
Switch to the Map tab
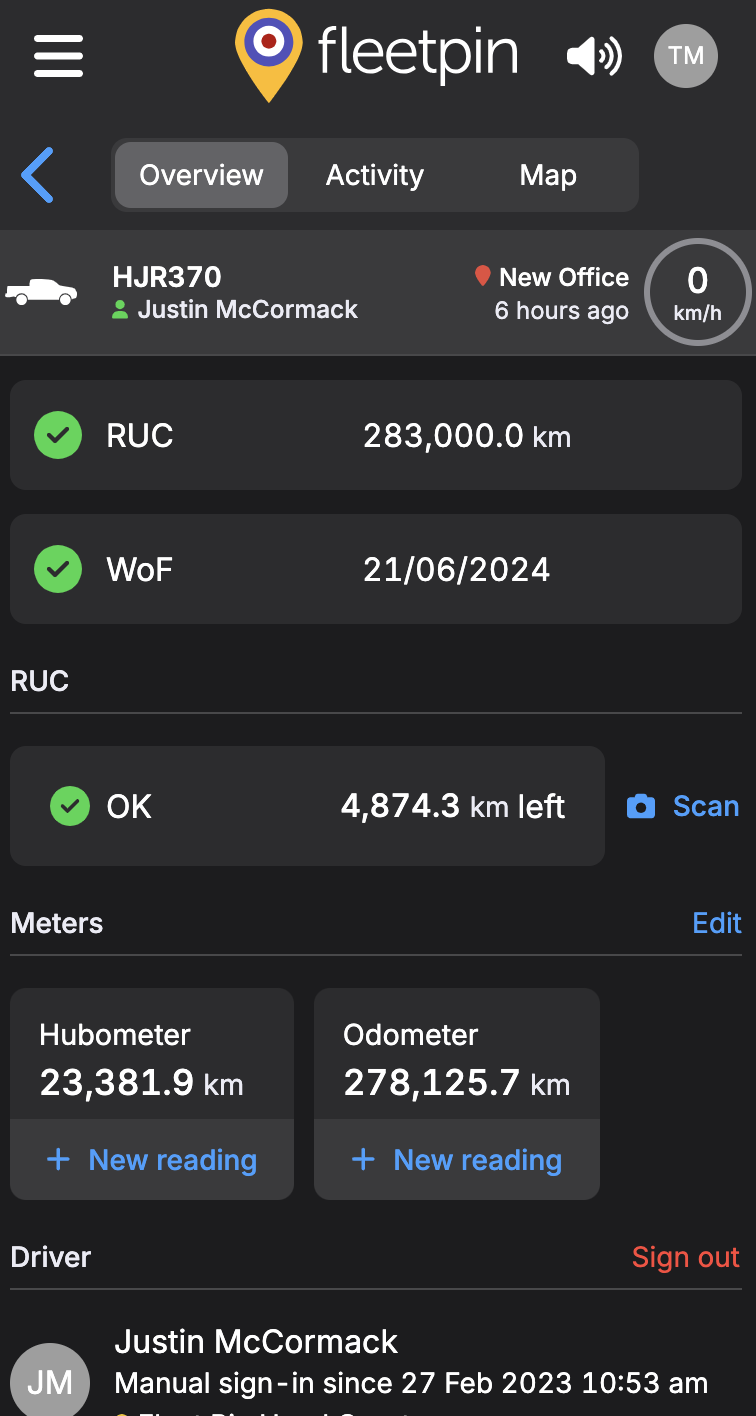tap(548, 175)
